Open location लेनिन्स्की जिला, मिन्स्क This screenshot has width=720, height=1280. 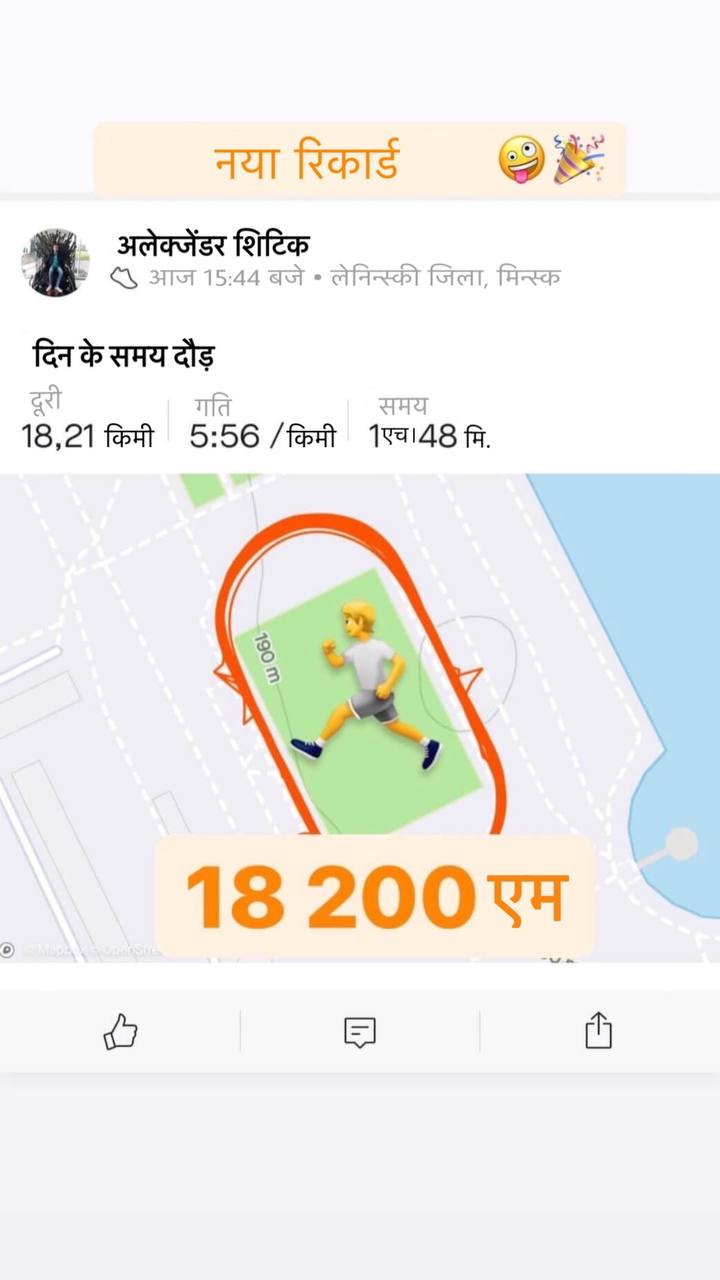445,278
